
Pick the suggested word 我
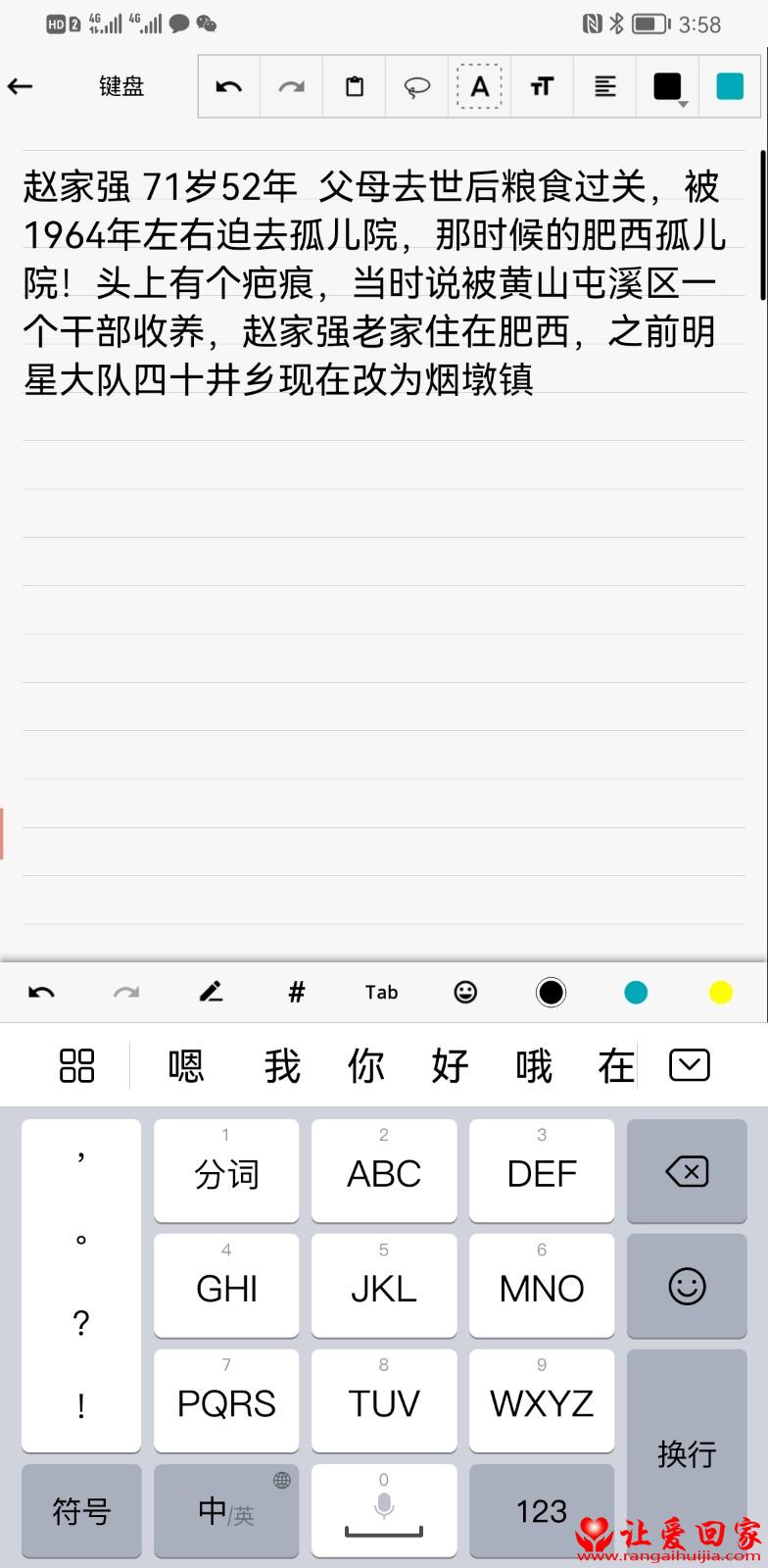(x=282, y=1065)
